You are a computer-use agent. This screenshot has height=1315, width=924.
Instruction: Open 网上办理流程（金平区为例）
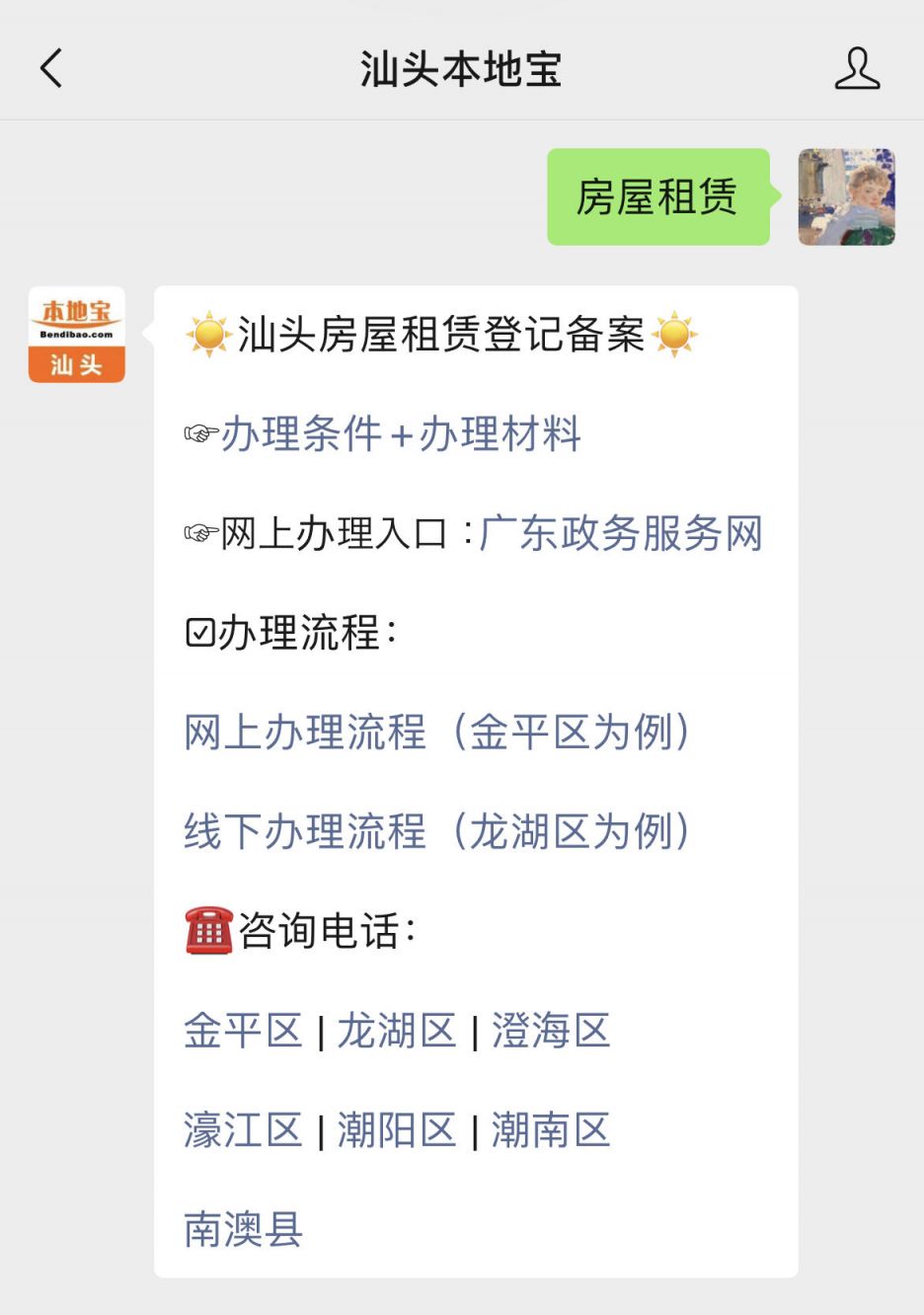[436, 733]
